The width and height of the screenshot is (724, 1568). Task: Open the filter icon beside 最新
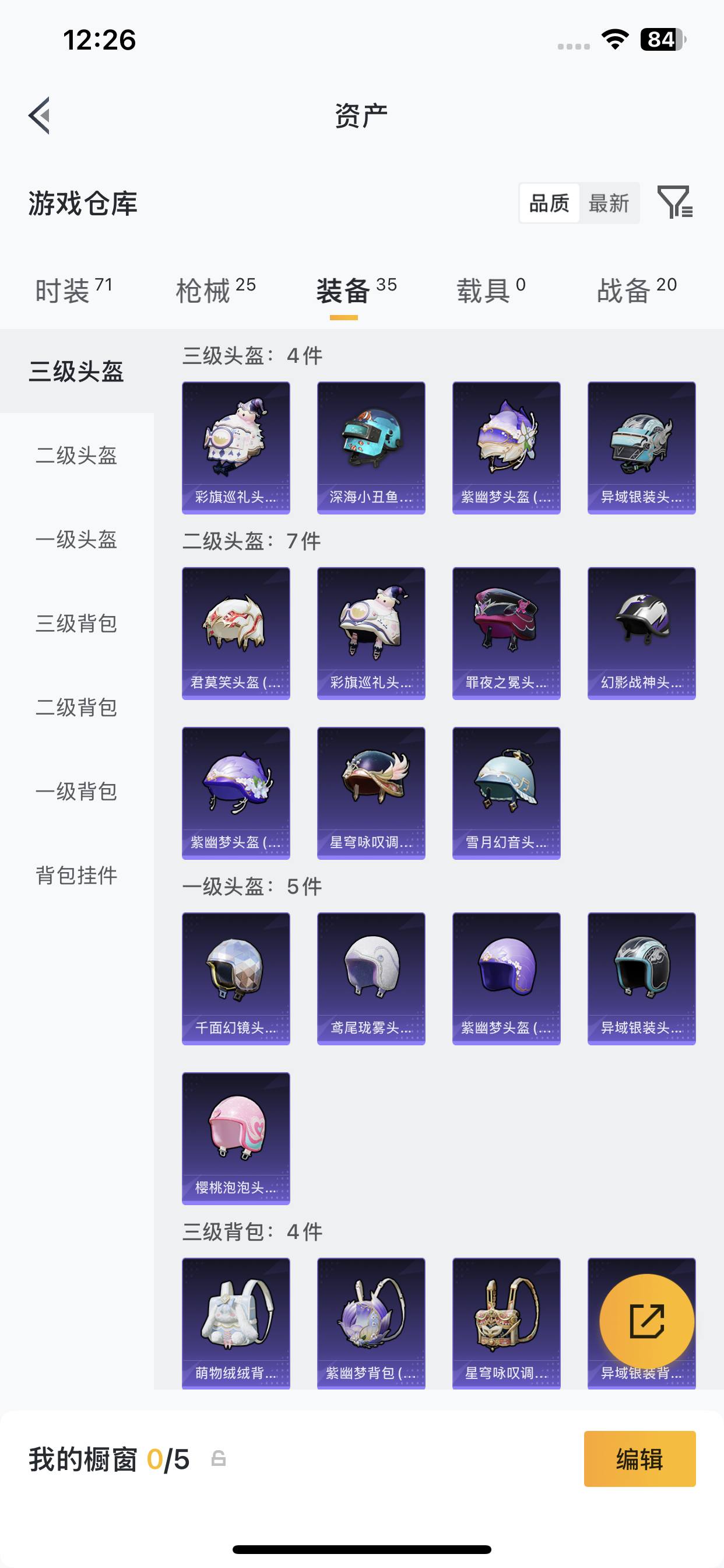[x=676, y=202]
